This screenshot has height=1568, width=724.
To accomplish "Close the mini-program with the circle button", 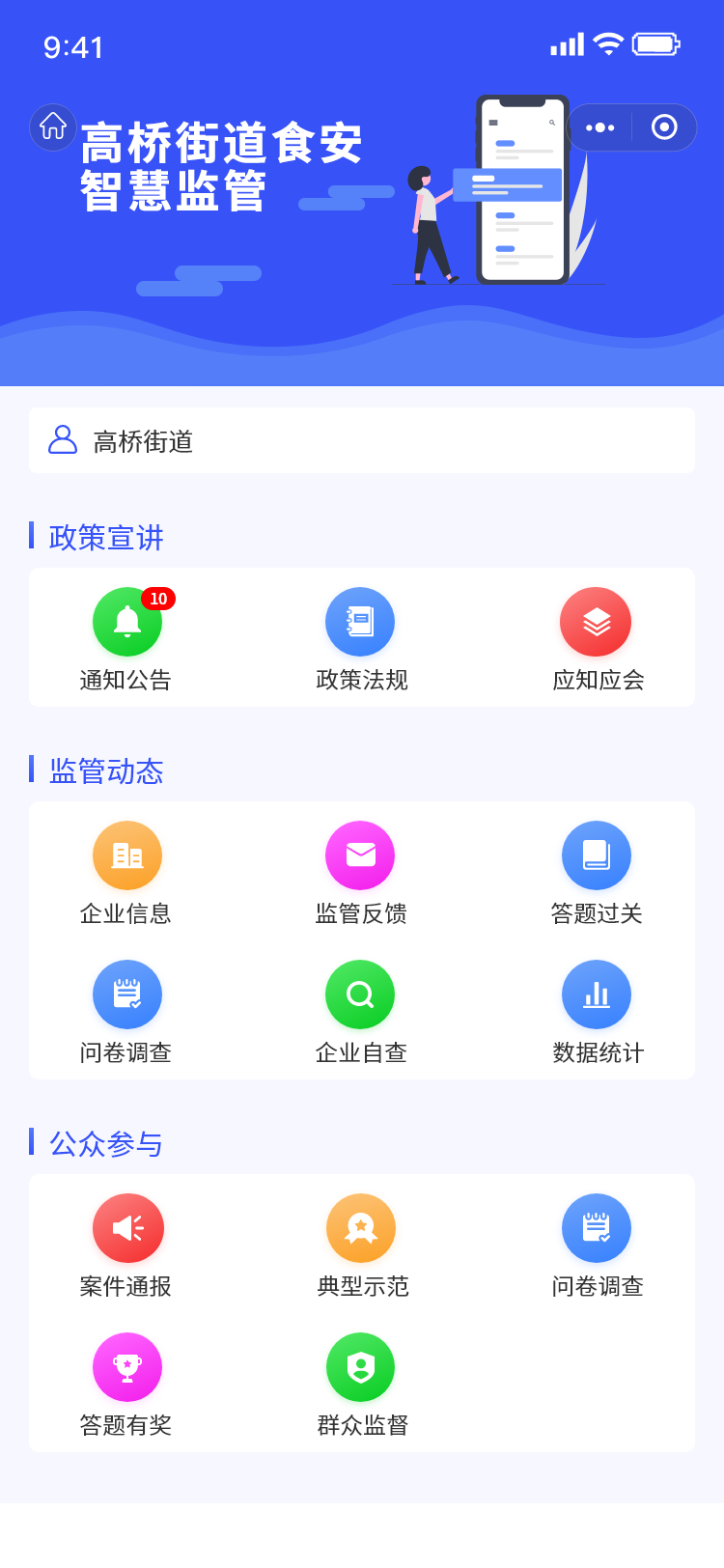I will pos(664,127).
